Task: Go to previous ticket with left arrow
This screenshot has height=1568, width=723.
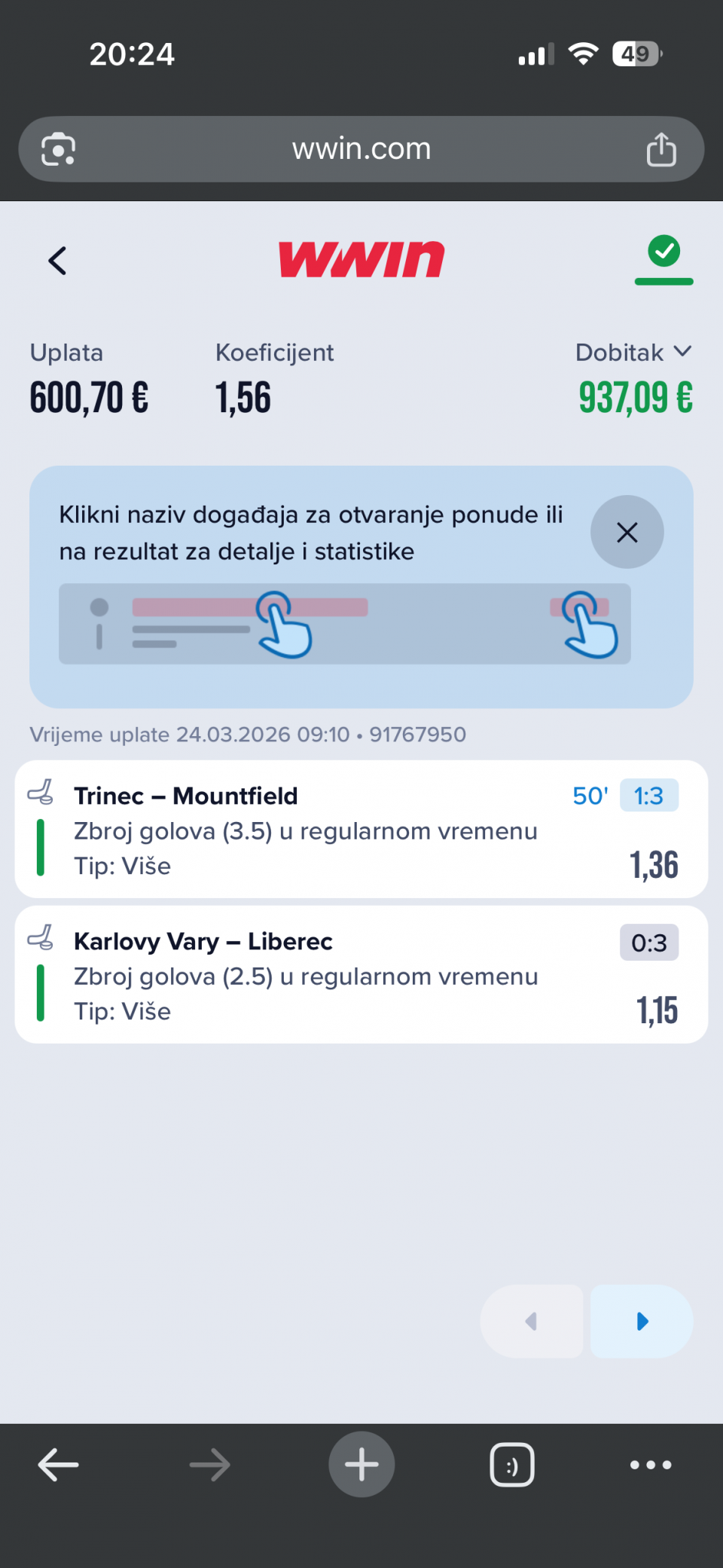Action: pos(532,1321)
